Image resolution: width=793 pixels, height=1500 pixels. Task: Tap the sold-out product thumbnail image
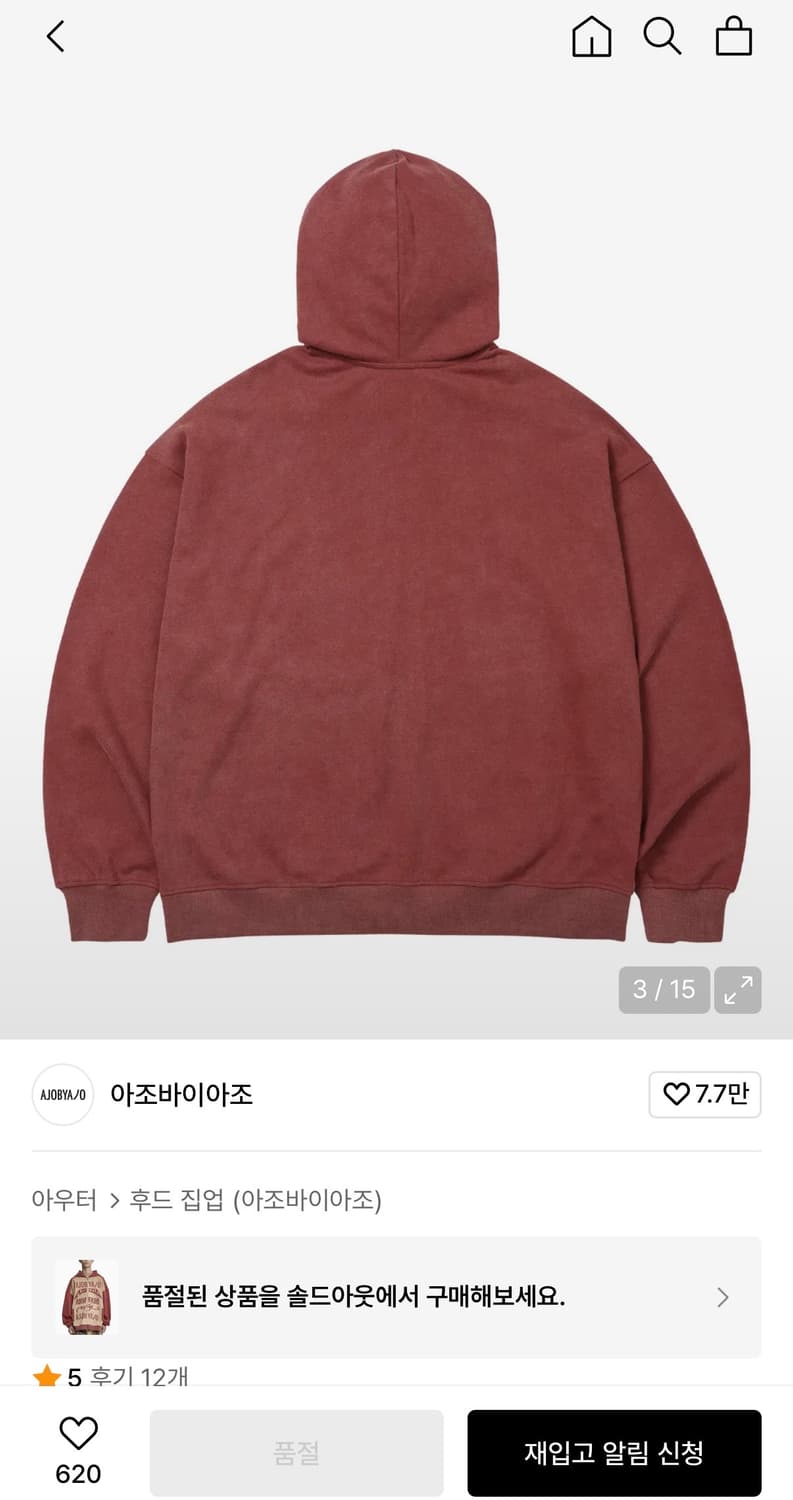(x=87, y=1297)
